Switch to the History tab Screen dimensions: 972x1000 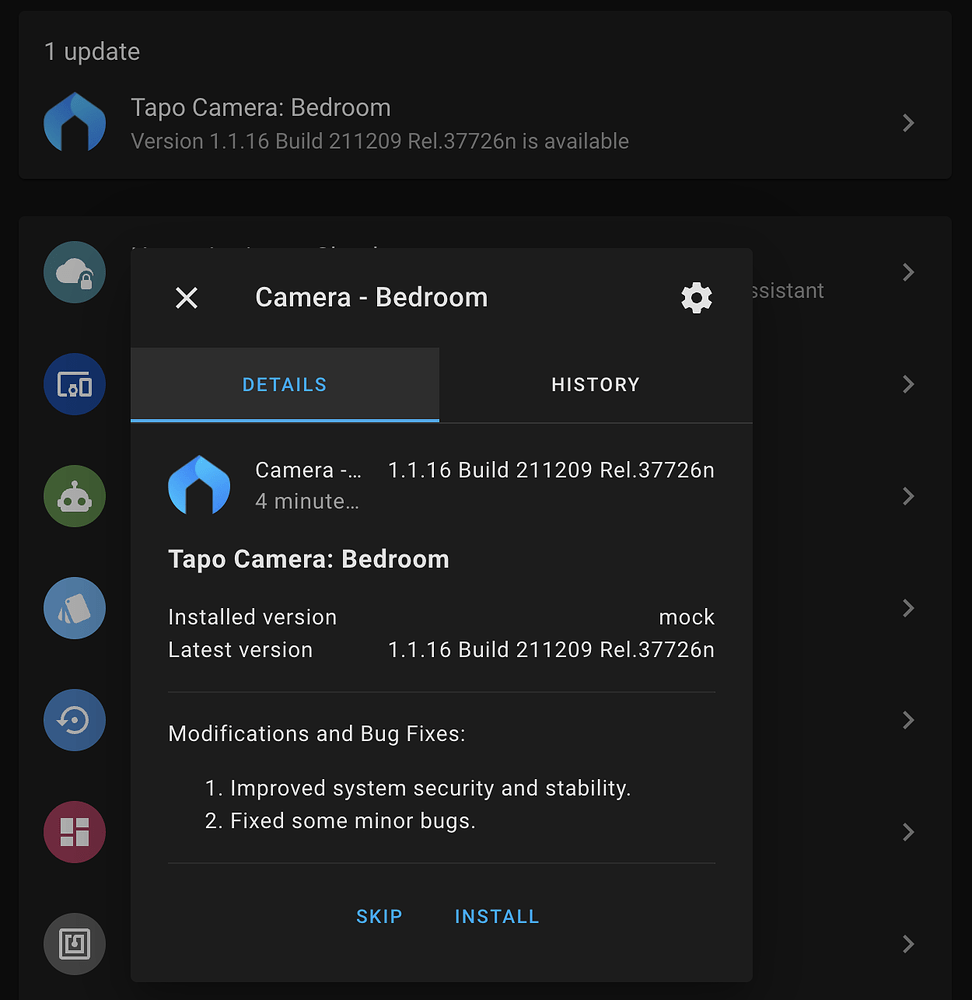[x=595, y=384]
